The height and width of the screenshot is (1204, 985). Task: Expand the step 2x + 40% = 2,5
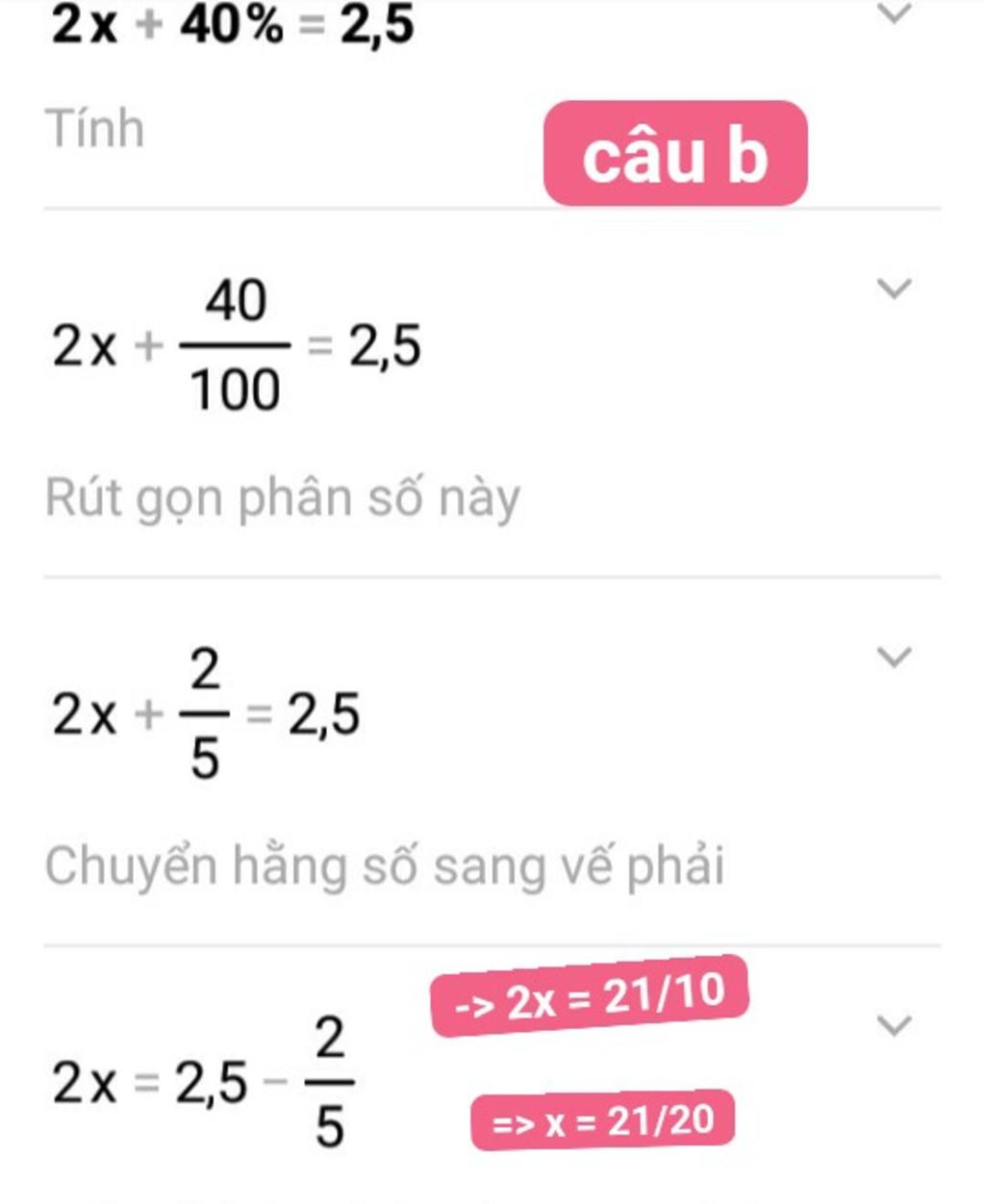tap(895, 13)
